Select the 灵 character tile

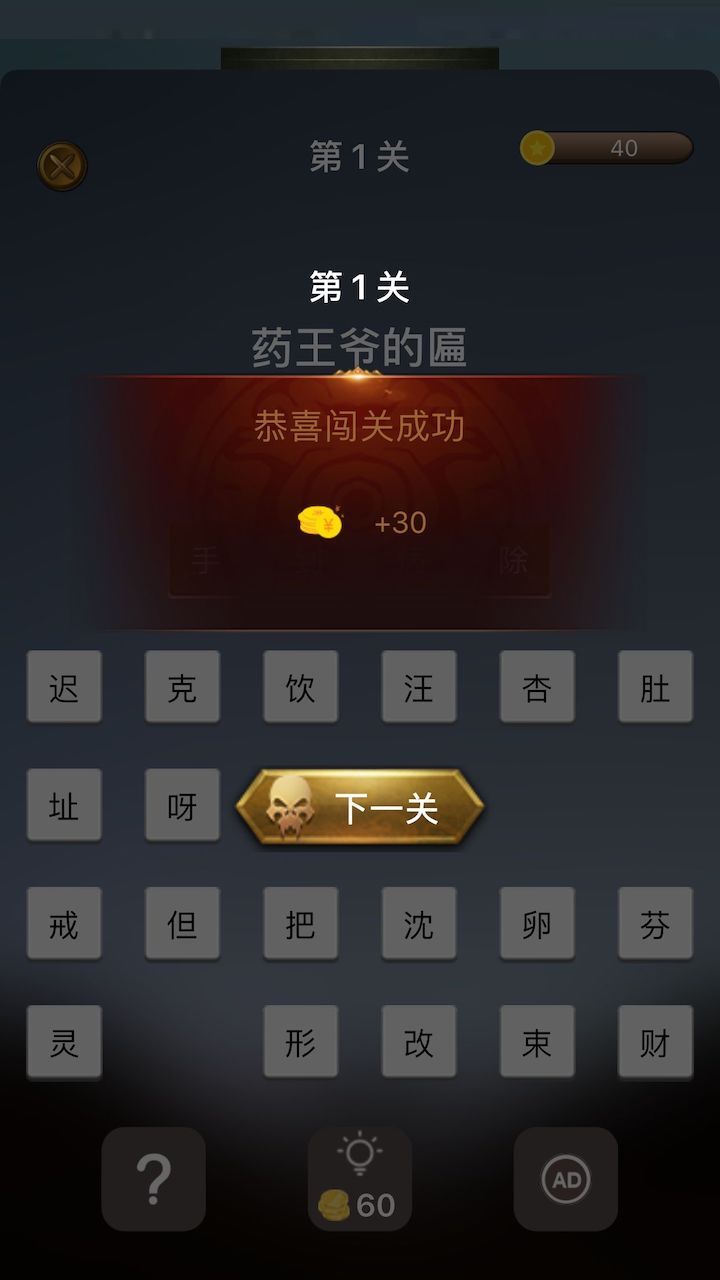coord(63,1041)
